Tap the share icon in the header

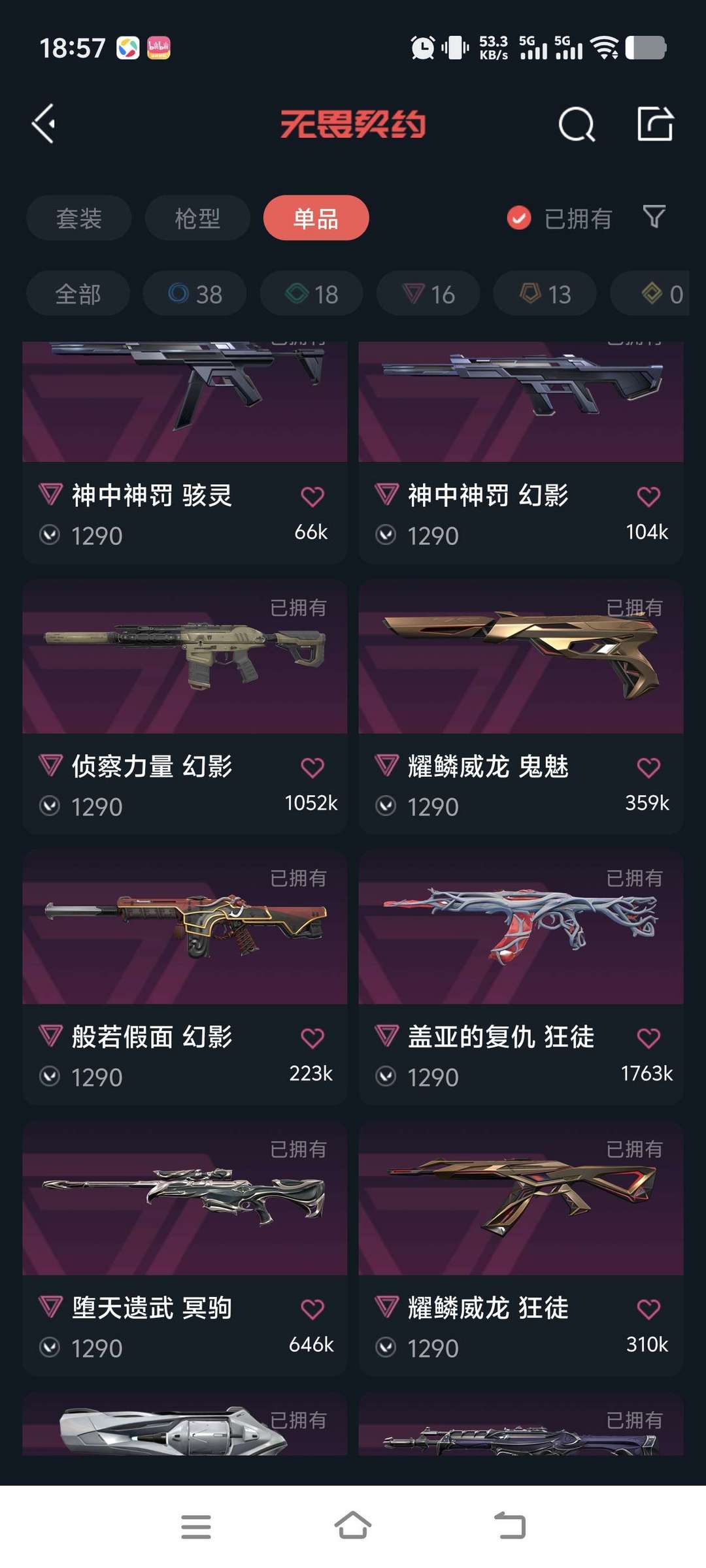[655, 123]
